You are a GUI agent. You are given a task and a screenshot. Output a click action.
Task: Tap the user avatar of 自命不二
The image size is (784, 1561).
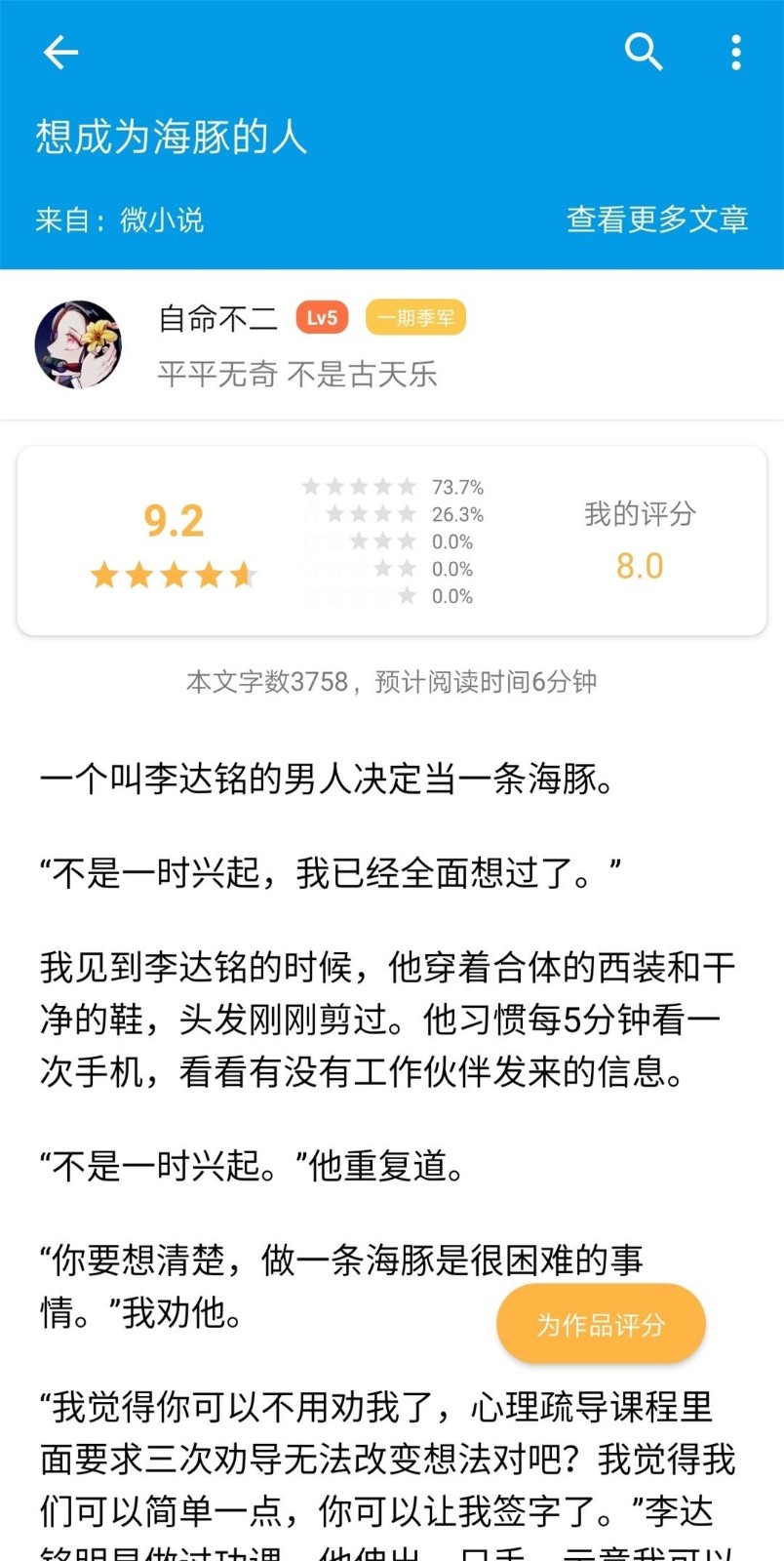tap(78, 343)
